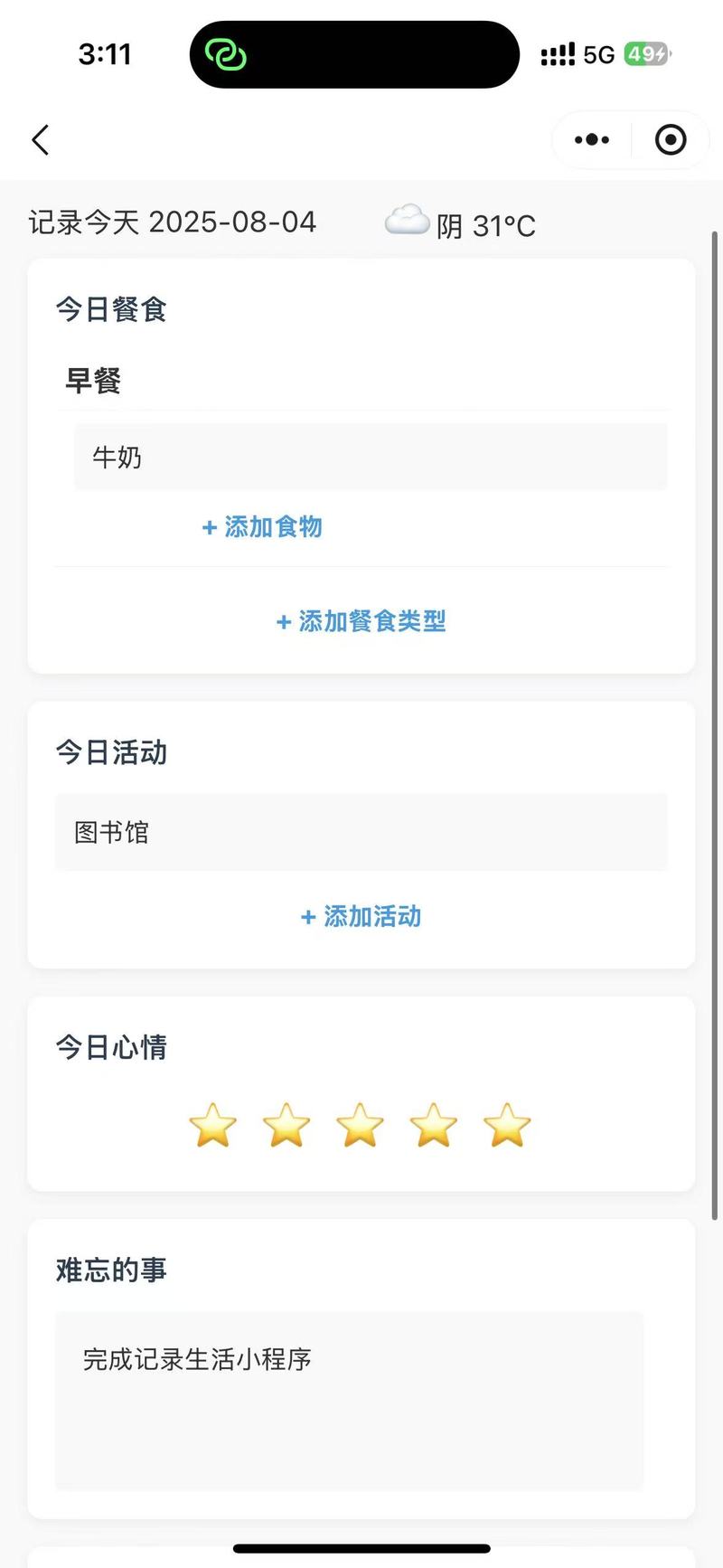Viewport: 723px width, 1568px height.
Task: Edit the 图书馆 activity entry
Action: click(361, 832)
